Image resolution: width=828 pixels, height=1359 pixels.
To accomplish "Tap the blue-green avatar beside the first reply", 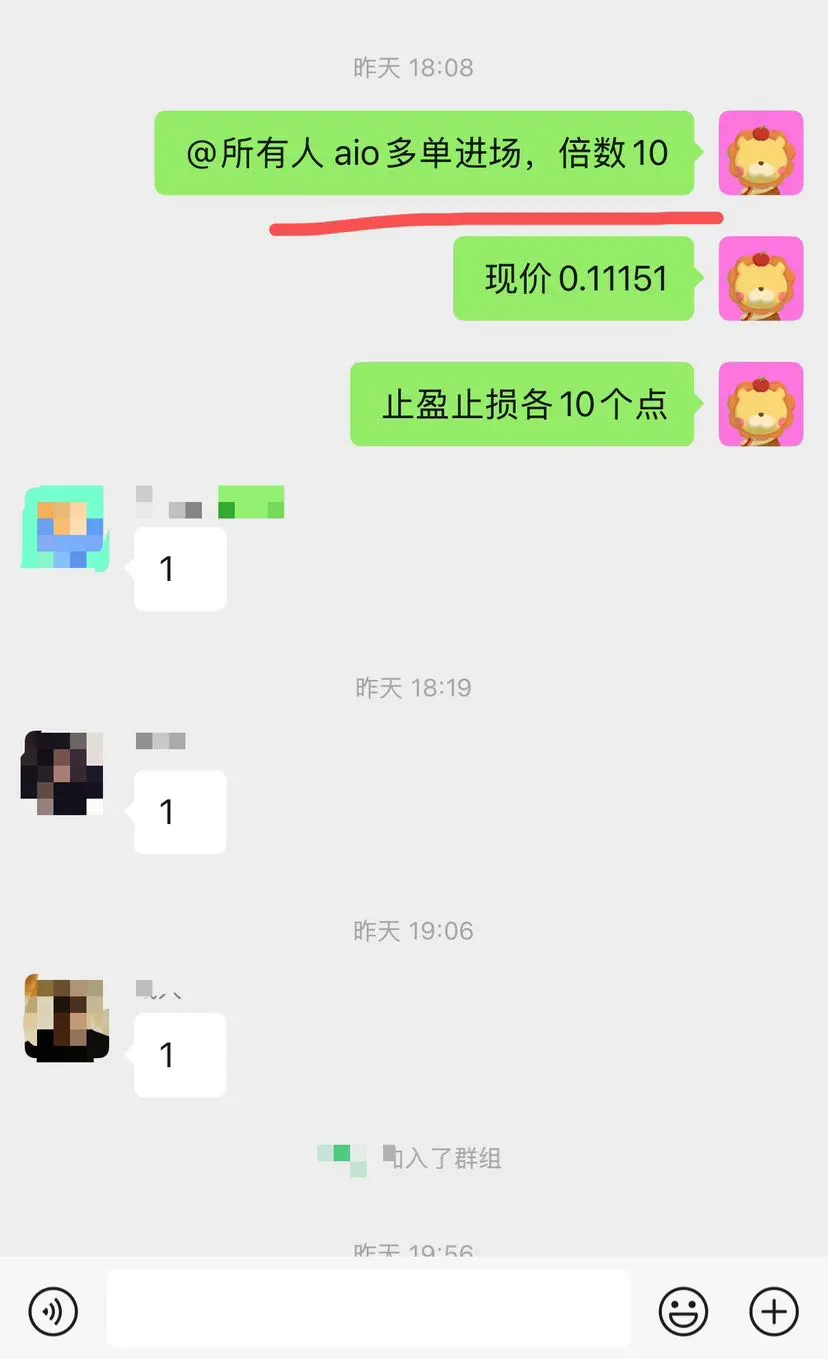I will 64,530.
